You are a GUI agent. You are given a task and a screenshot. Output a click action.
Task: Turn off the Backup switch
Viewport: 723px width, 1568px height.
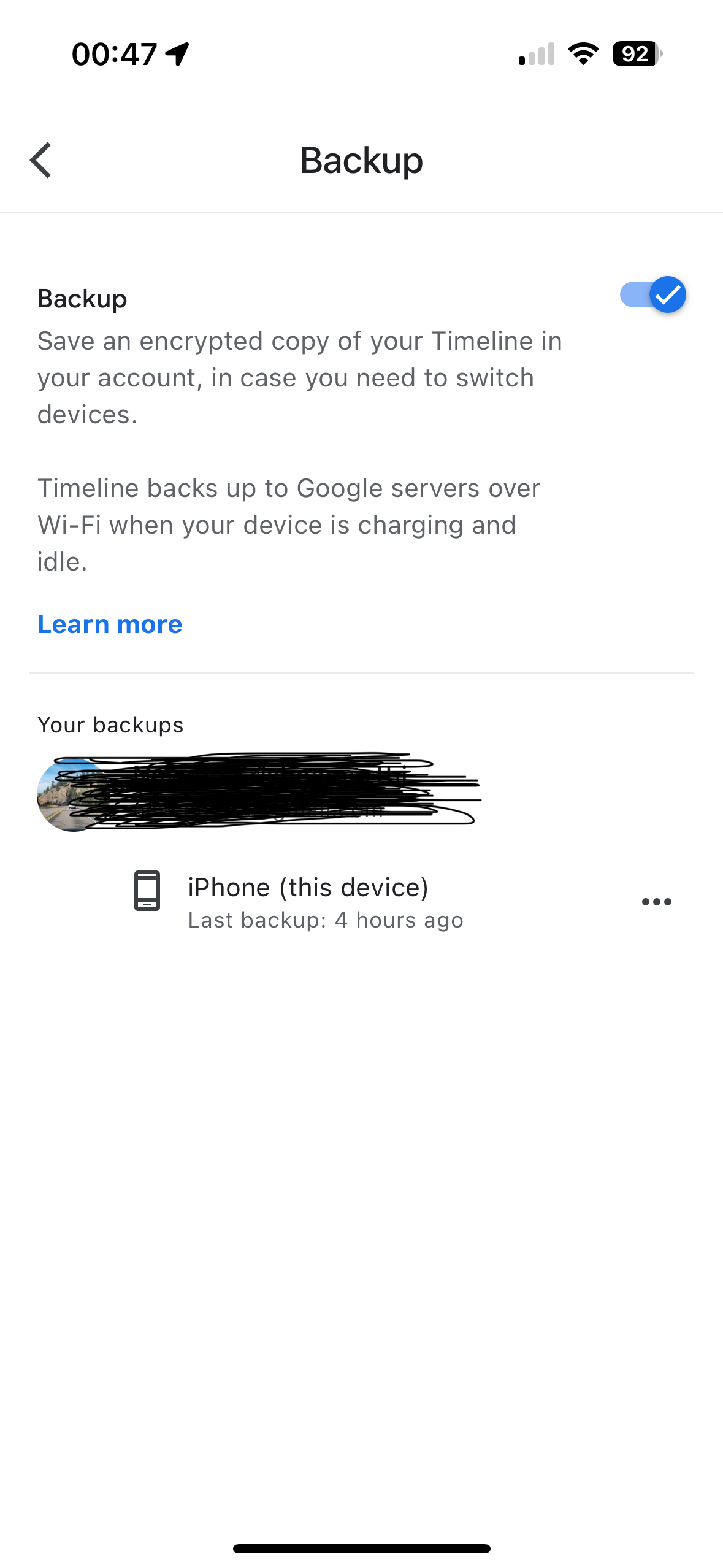click(652, 295)
